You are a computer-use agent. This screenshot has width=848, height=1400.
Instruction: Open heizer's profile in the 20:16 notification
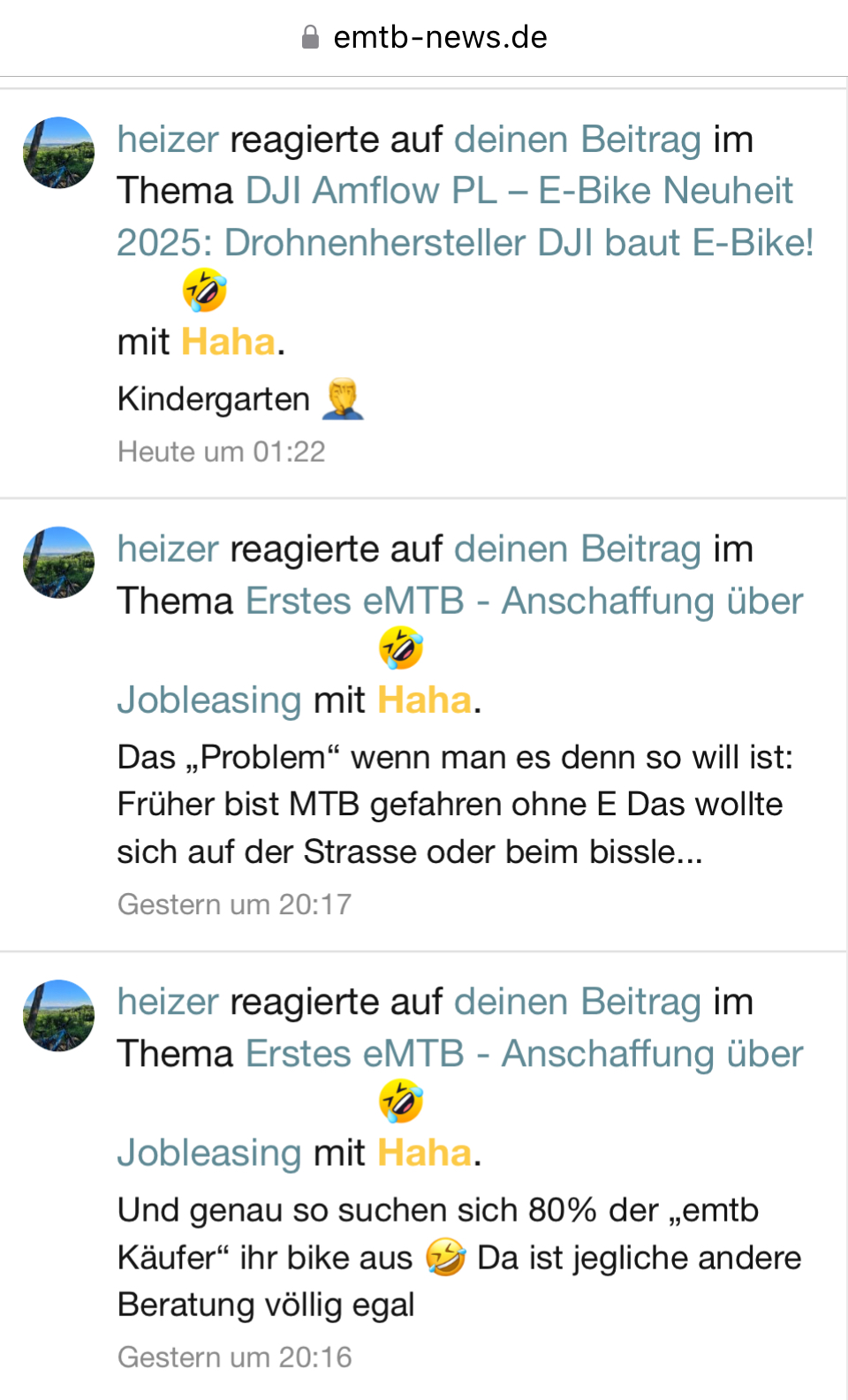[168, 1003]
